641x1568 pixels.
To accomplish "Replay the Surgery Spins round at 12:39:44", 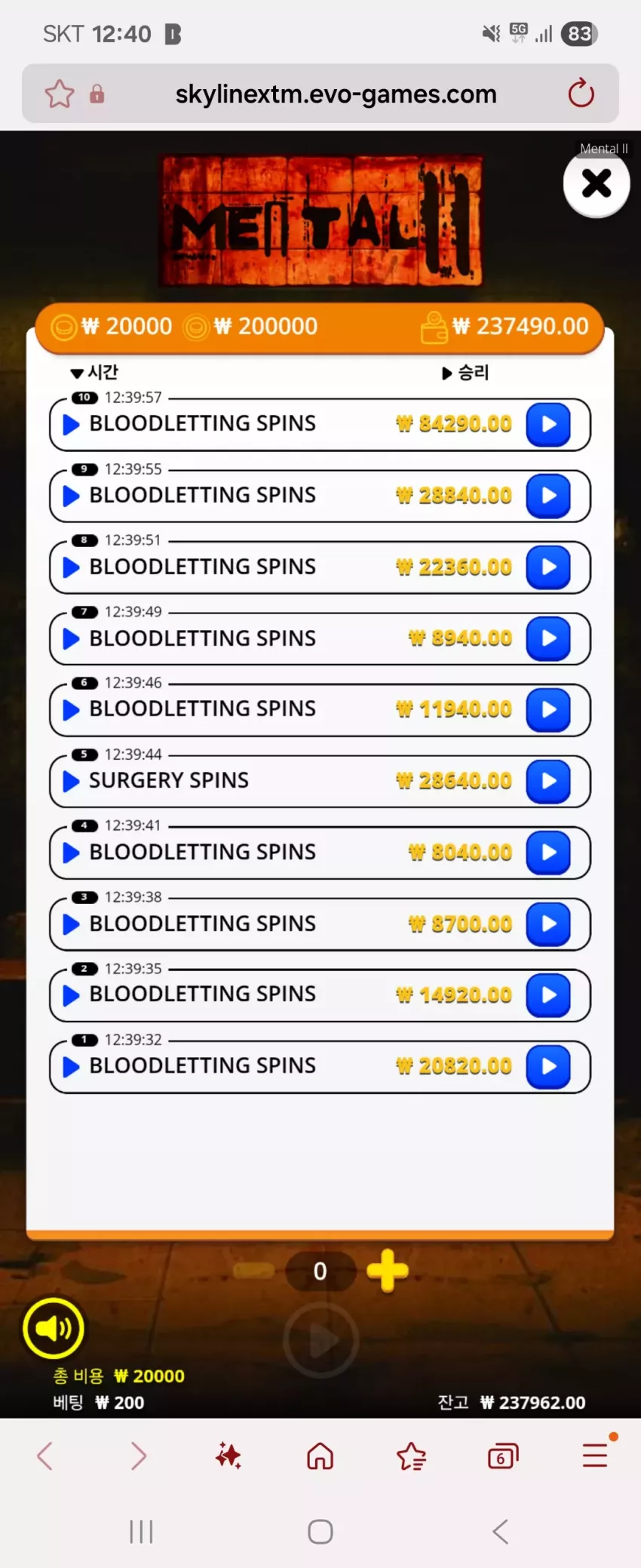I will pos(548,781).
